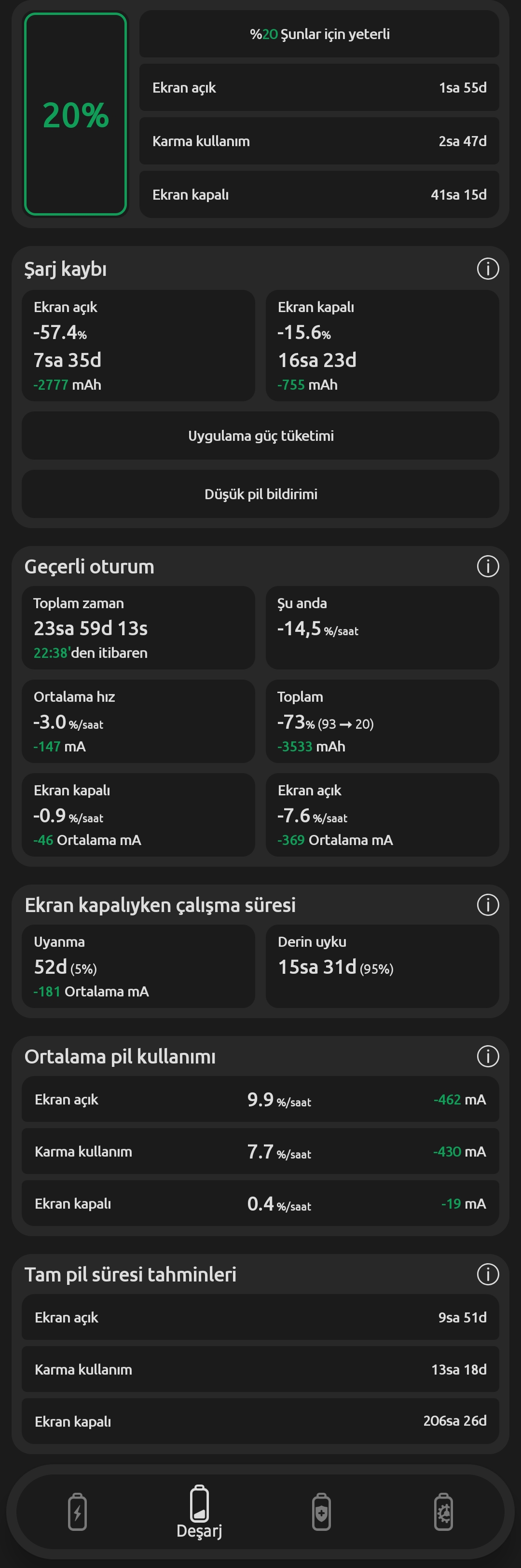The width and height of the screenshot is (521, 1568).
Task: Switch to the charging tab with lightning battery
Action: tap(77, 1512)
